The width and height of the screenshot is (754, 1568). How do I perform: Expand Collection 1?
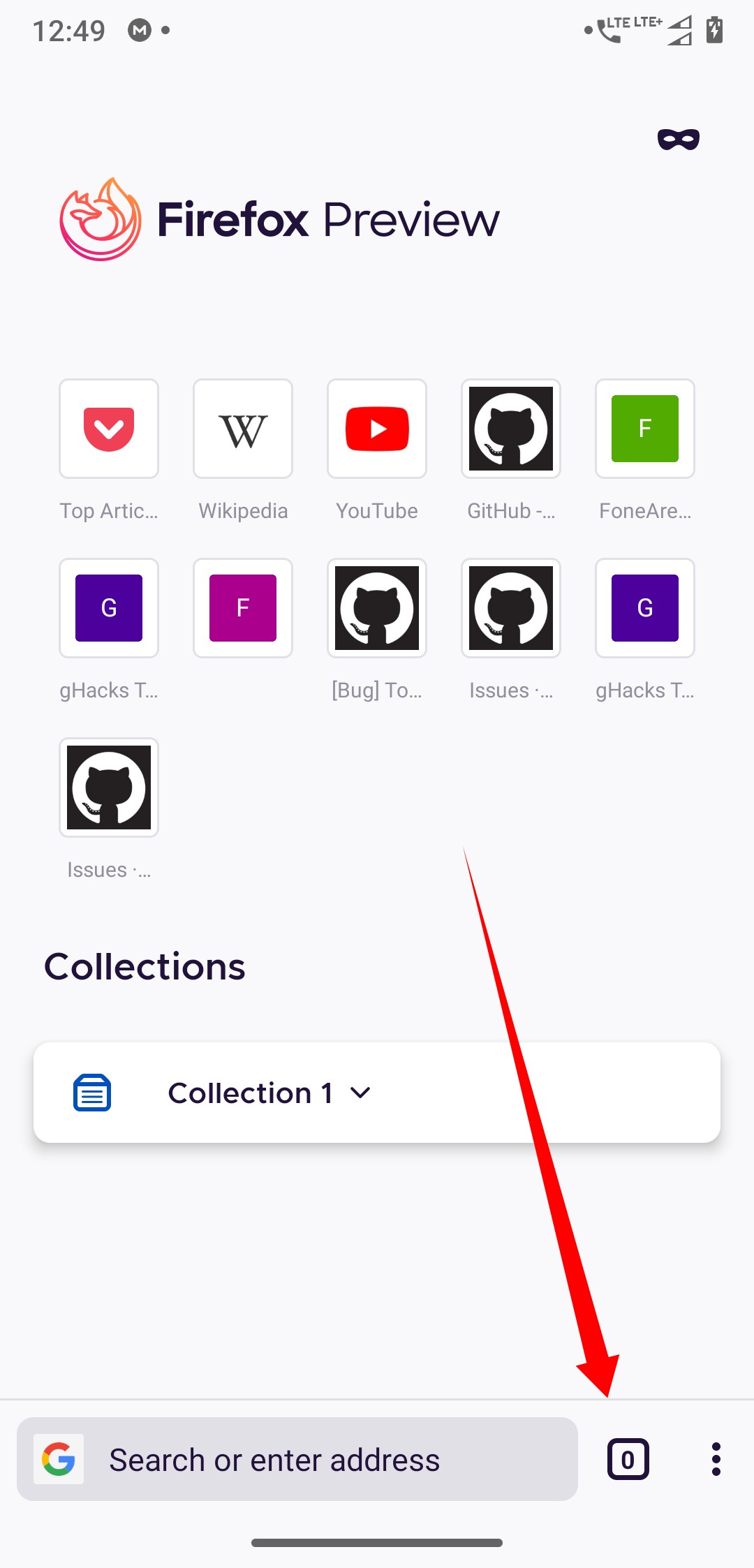click(377, 1093)
